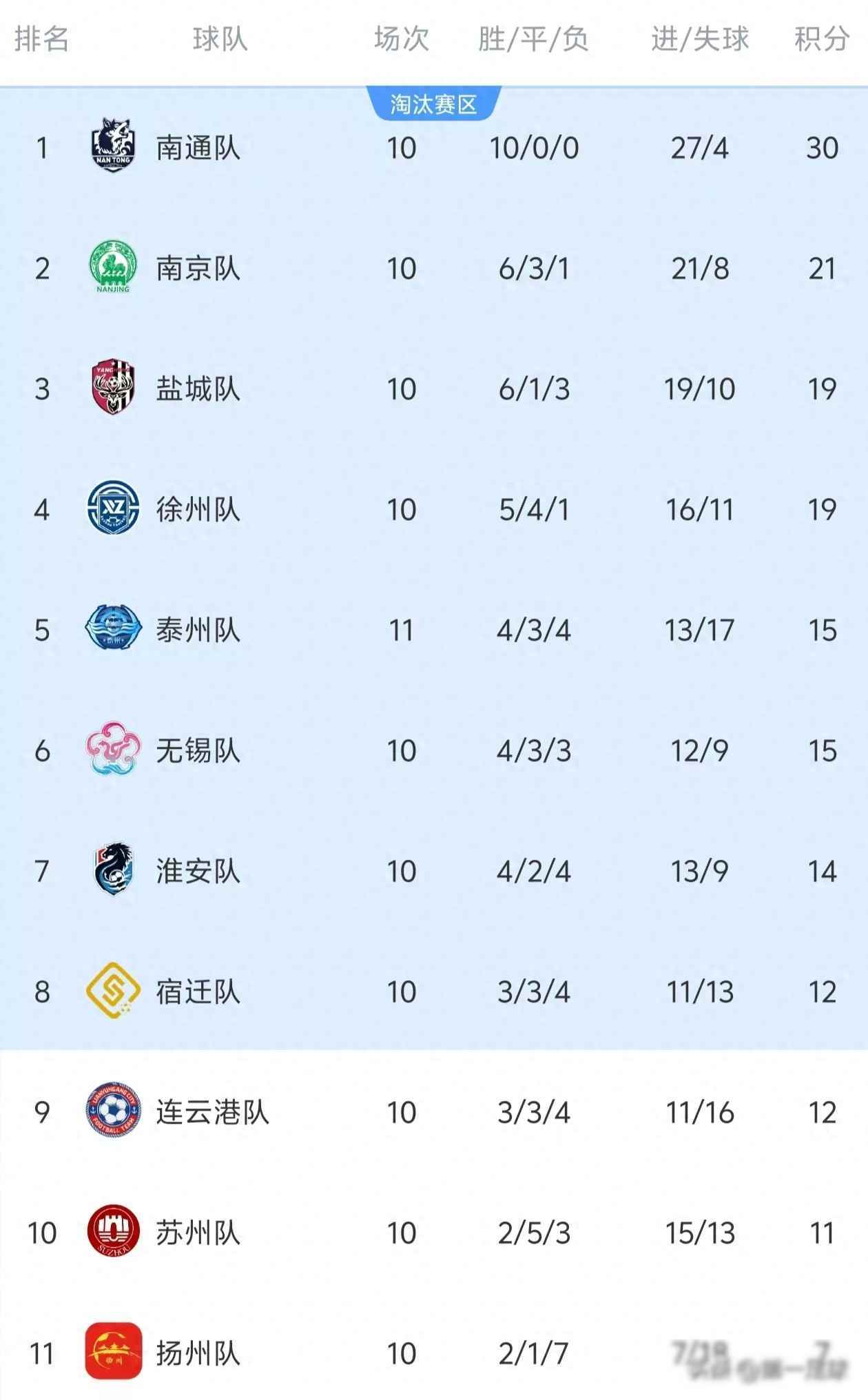Open the 扬州队 team row

[x=198, y=1354]
